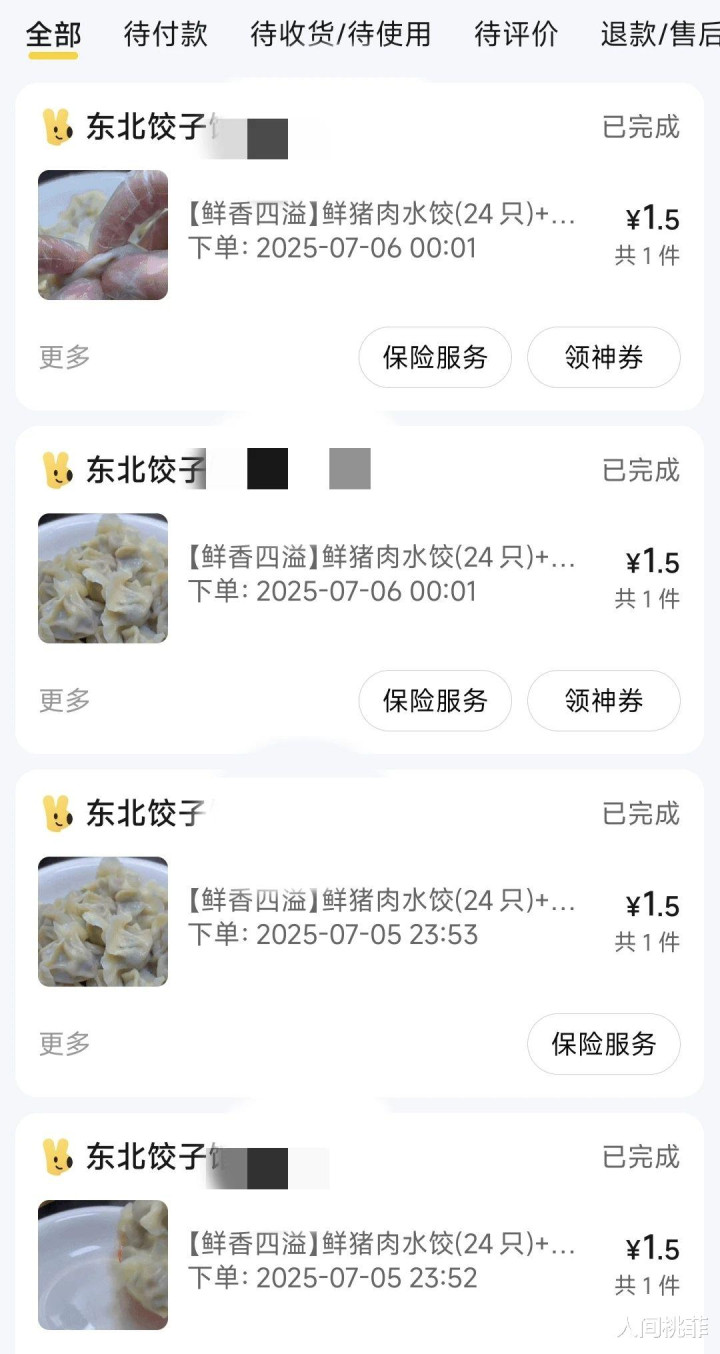Go to the 退款/售后 tab
720x1354 pixels.
coord(660,34)
